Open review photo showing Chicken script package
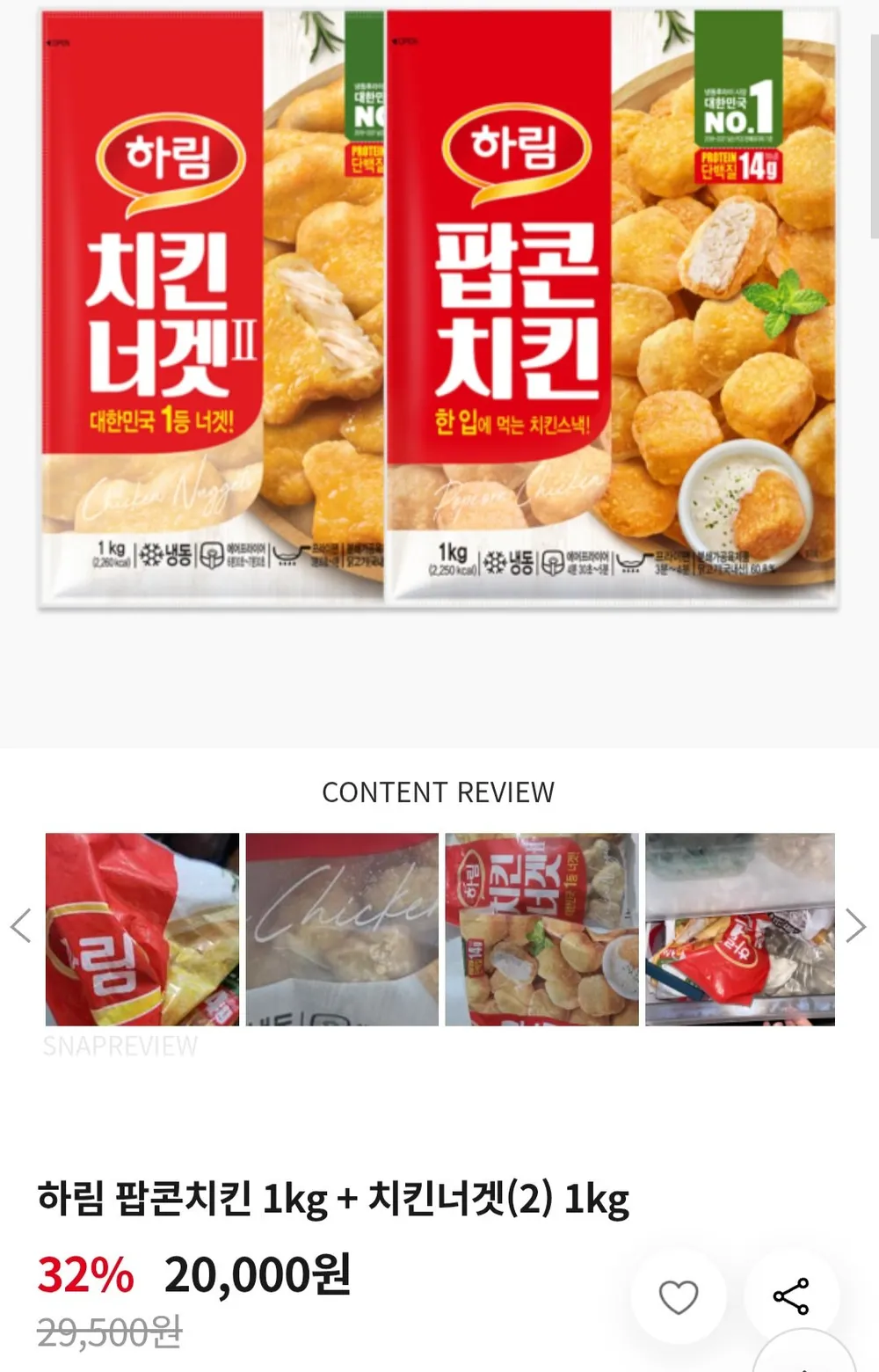The image size is (879, 1372). (x=342, y=930)
